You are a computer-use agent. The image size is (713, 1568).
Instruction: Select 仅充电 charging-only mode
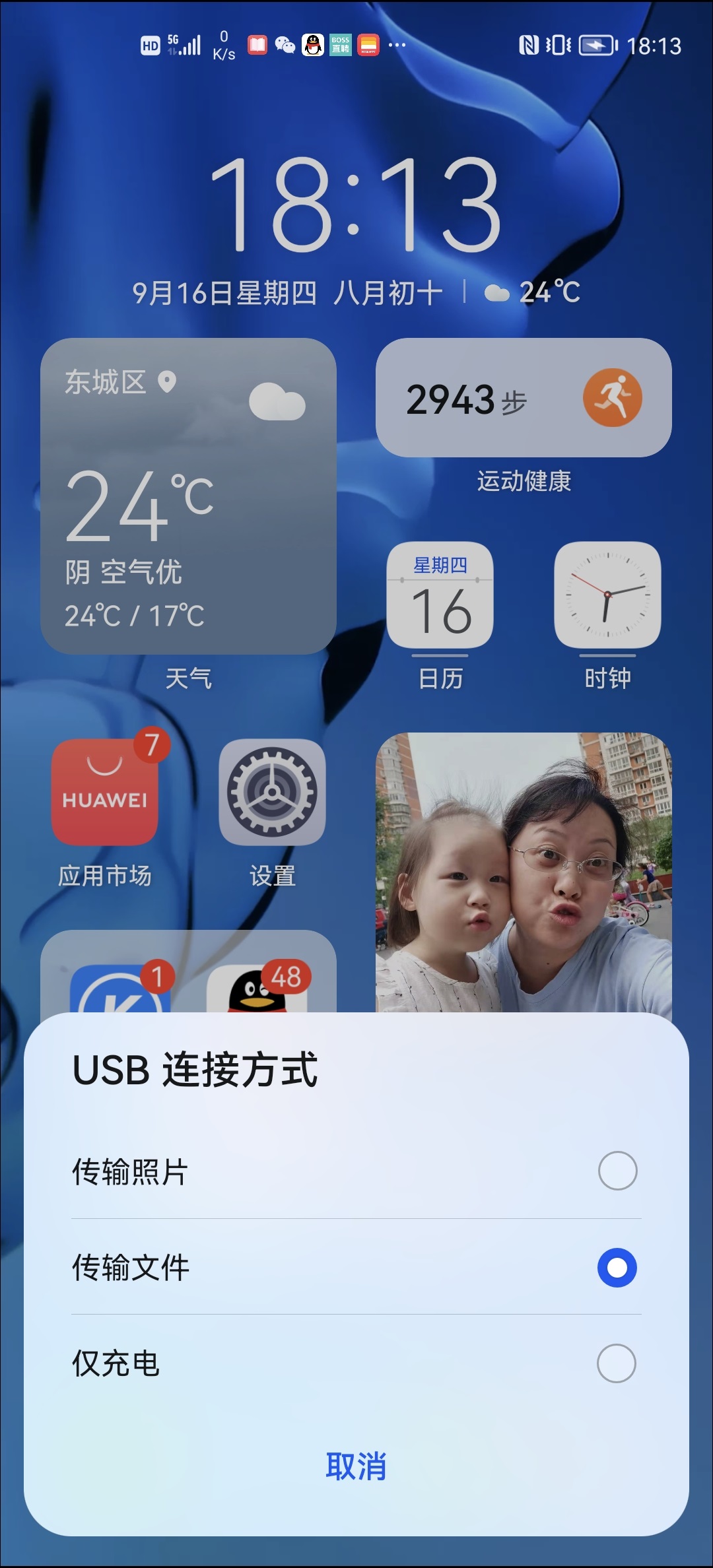point(356,1363)
